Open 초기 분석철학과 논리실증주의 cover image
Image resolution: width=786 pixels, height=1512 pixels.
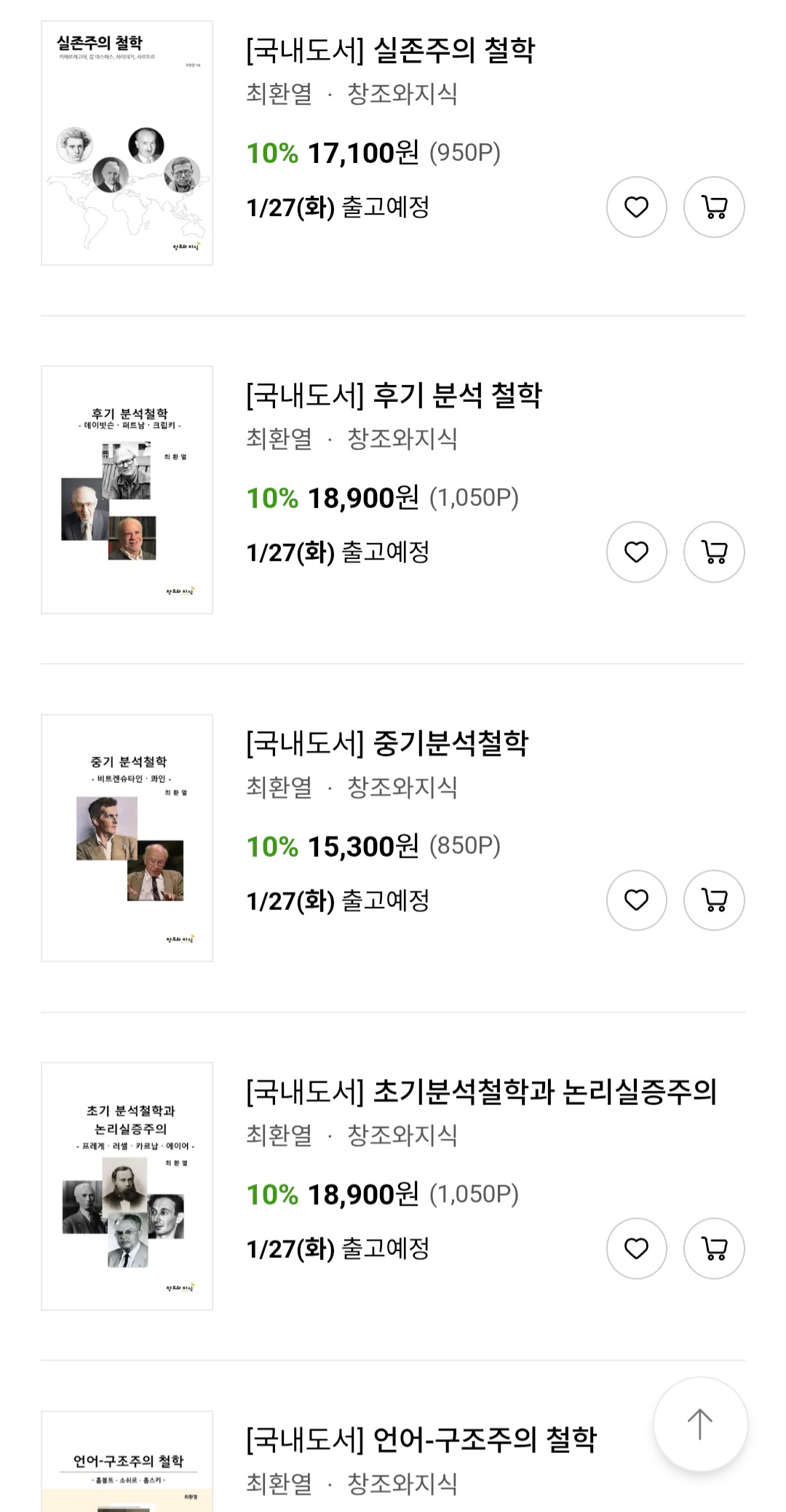tap(127, 1186)
